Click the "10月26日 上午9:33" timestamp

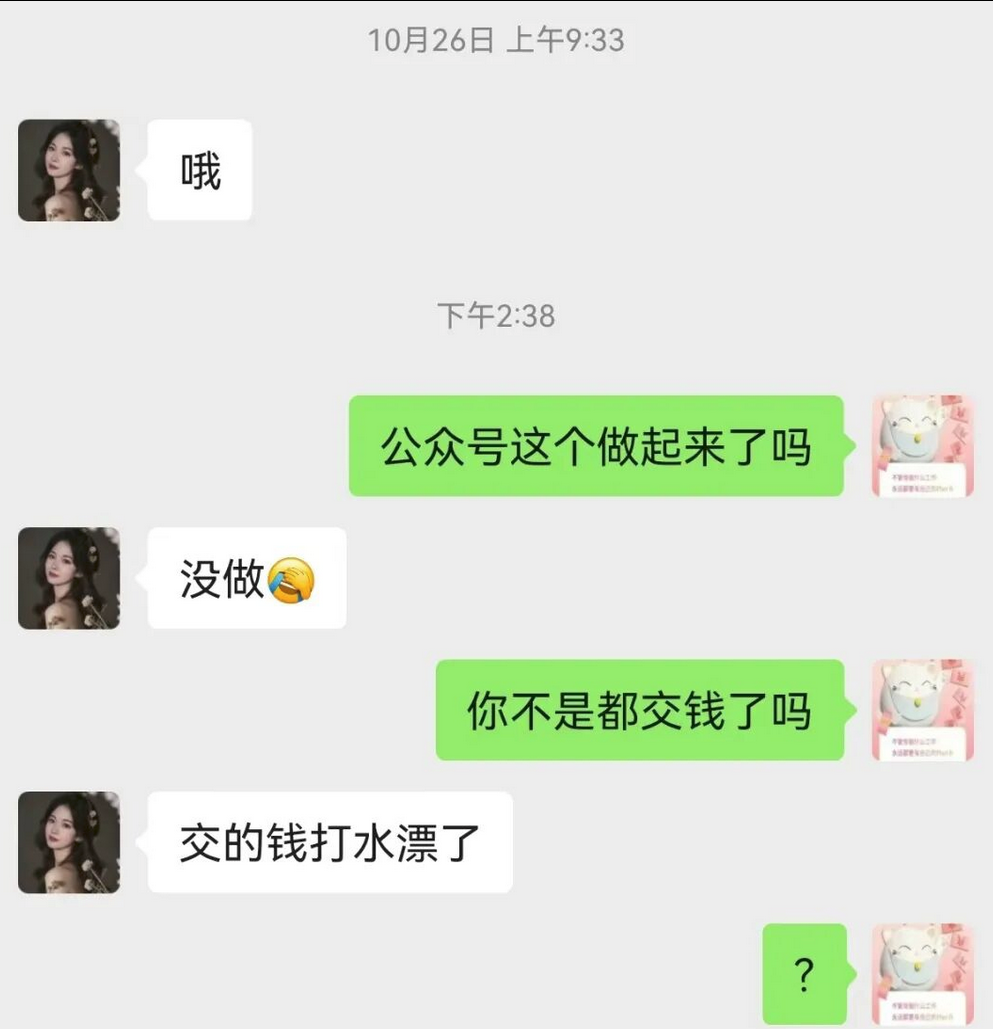pyautogui.click(x=496, y=40)
